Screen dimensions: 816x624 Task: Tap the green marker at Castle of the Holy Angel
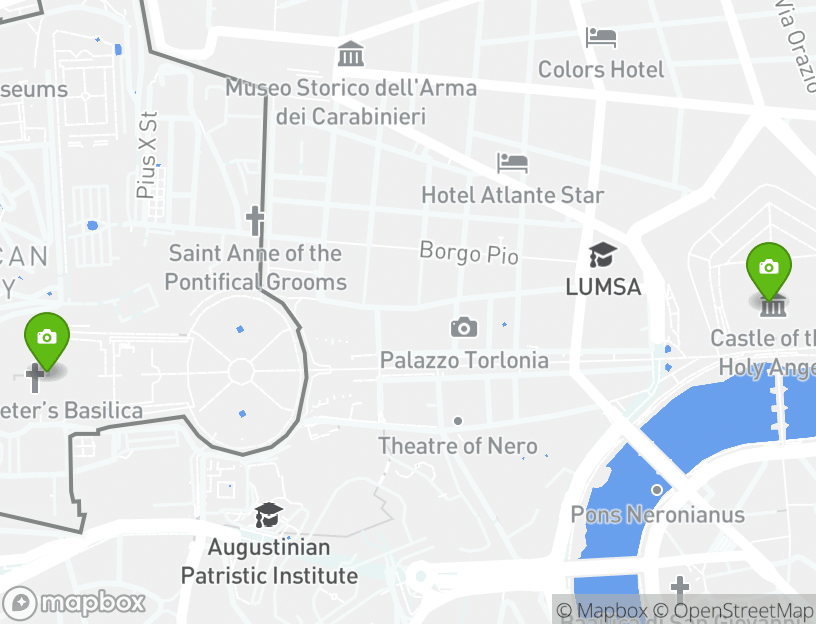pos(768,269)
